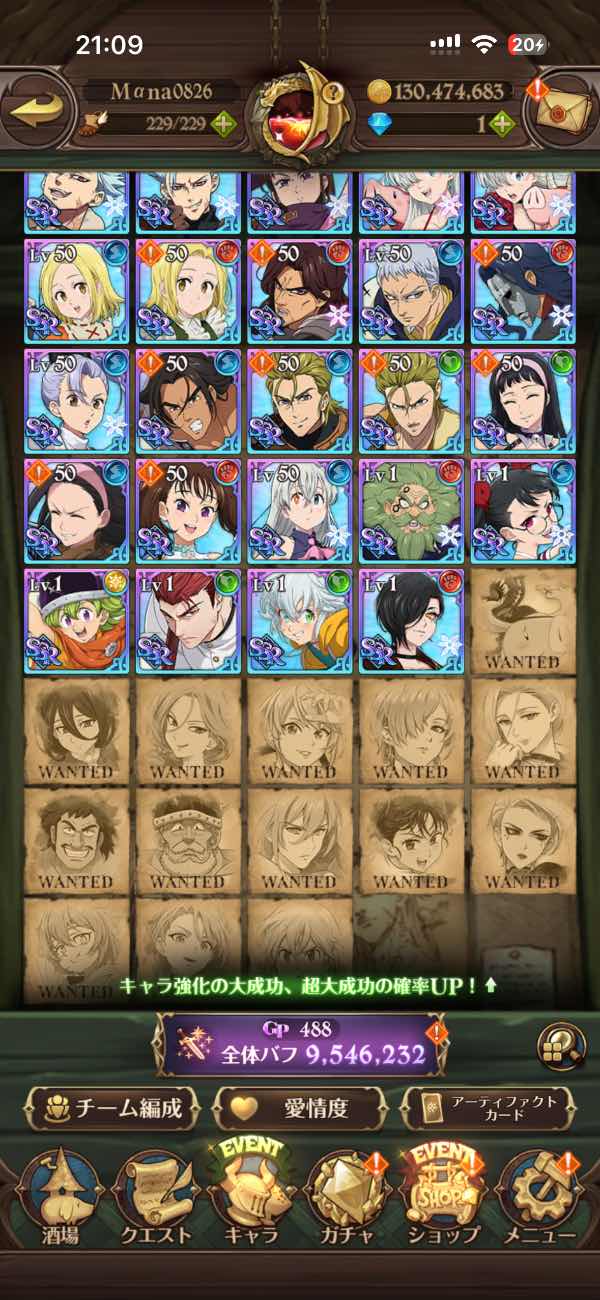Open the WANTED poster of headband-wearing bearded man
Screen dimensions: 600x1300
[188, 840]
